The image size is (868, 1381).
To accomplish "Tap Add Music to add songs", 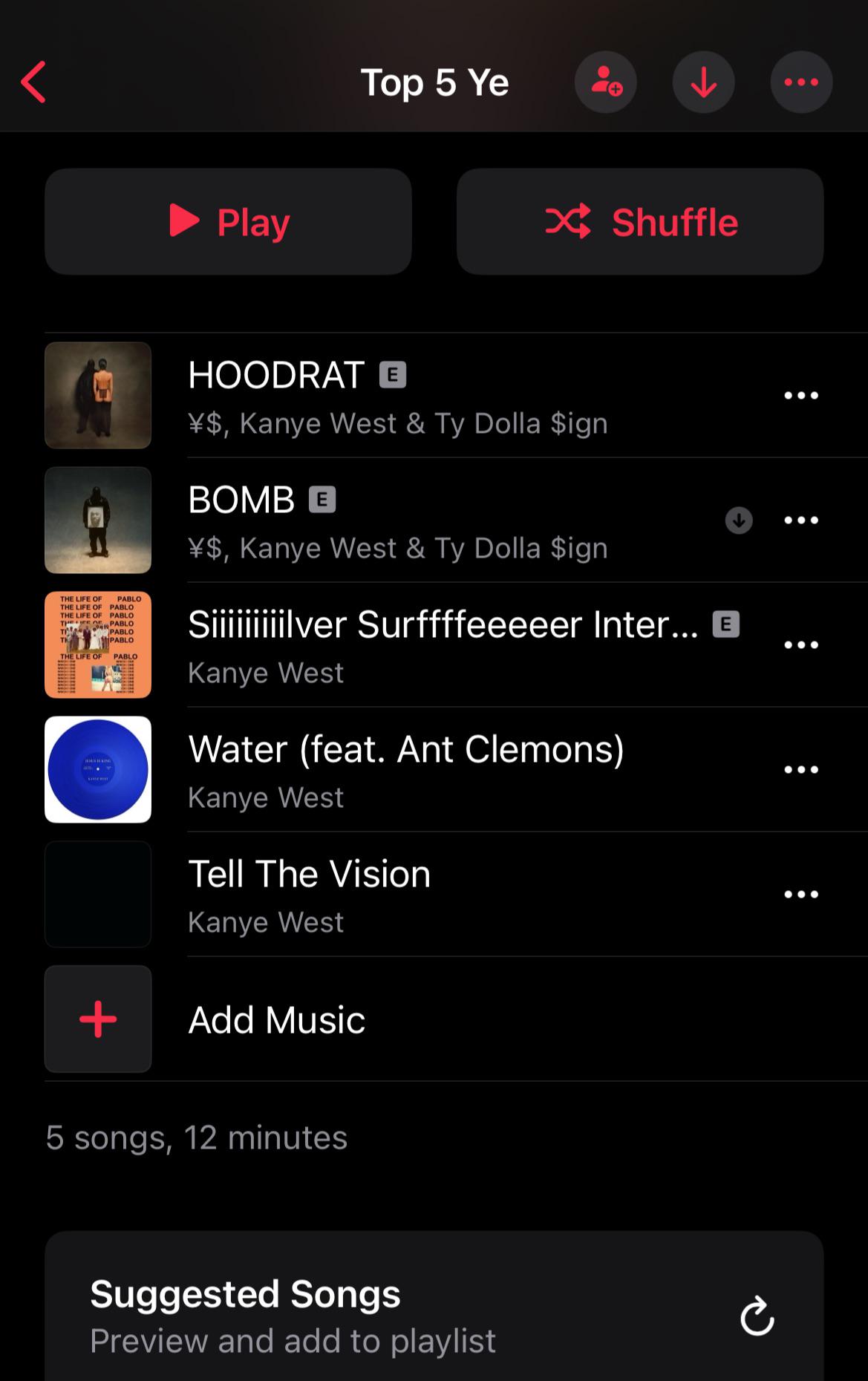I will tap(277, 1019).
